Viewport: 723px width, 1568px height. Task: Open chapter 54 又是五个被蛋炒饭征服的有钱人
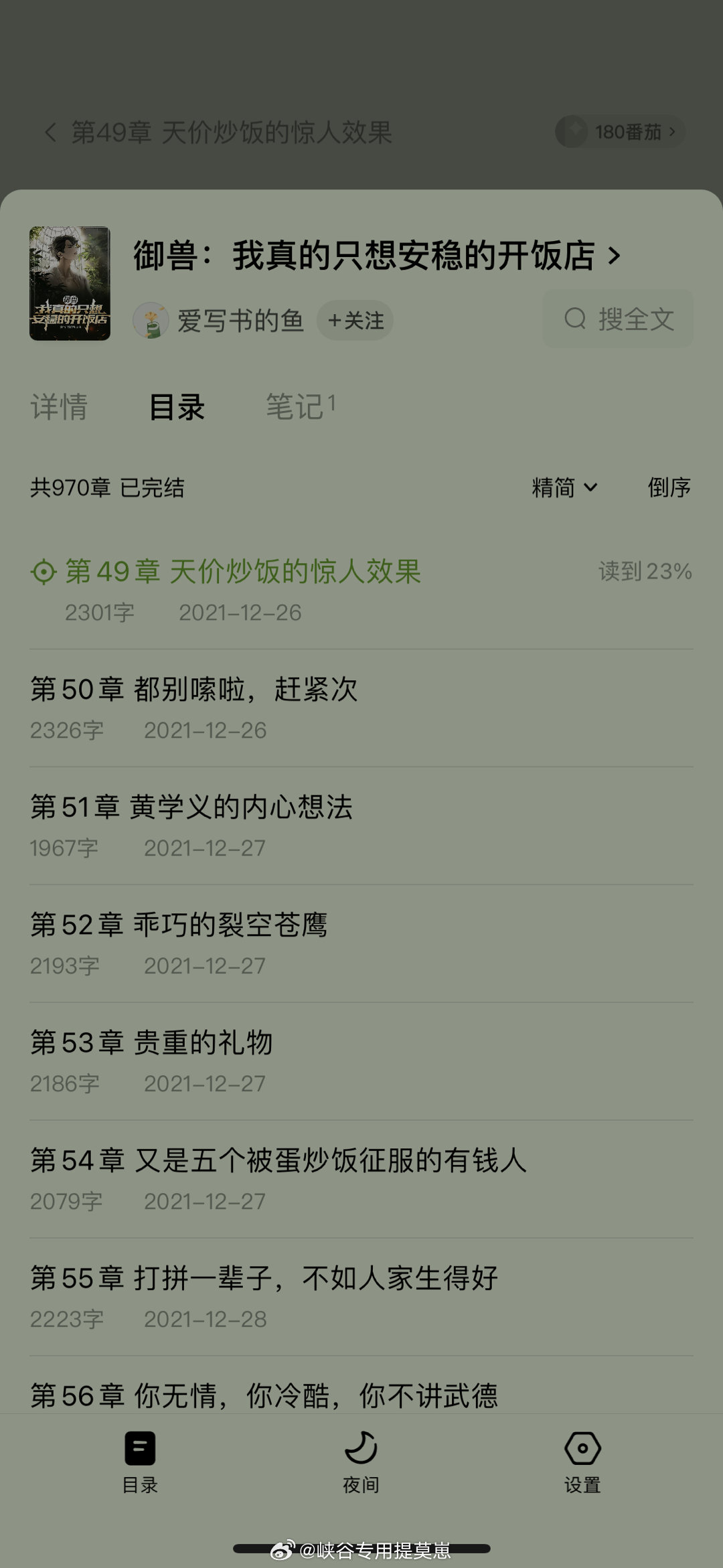click(278, 1162)
